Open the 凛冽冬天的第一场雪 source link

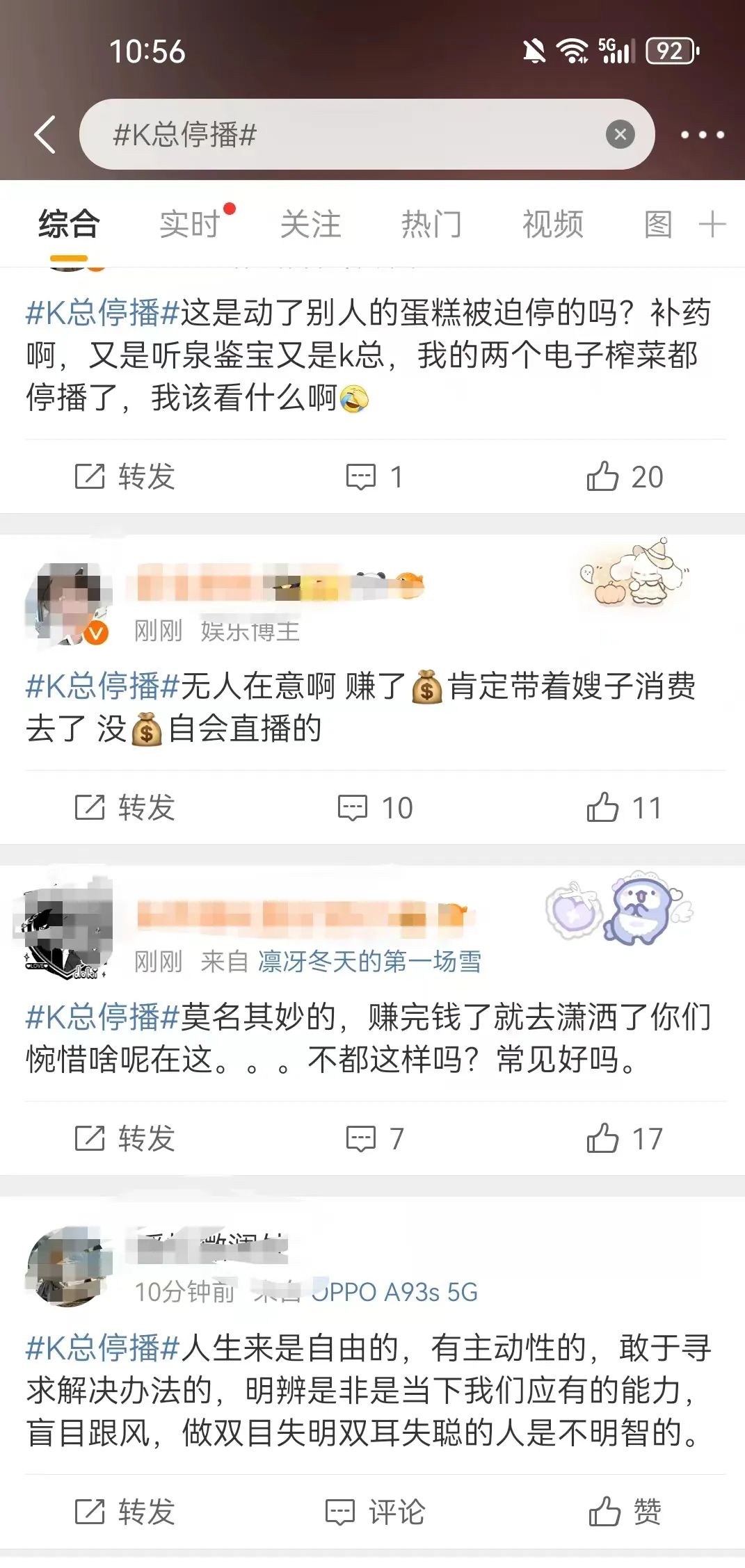click(369, 962)
